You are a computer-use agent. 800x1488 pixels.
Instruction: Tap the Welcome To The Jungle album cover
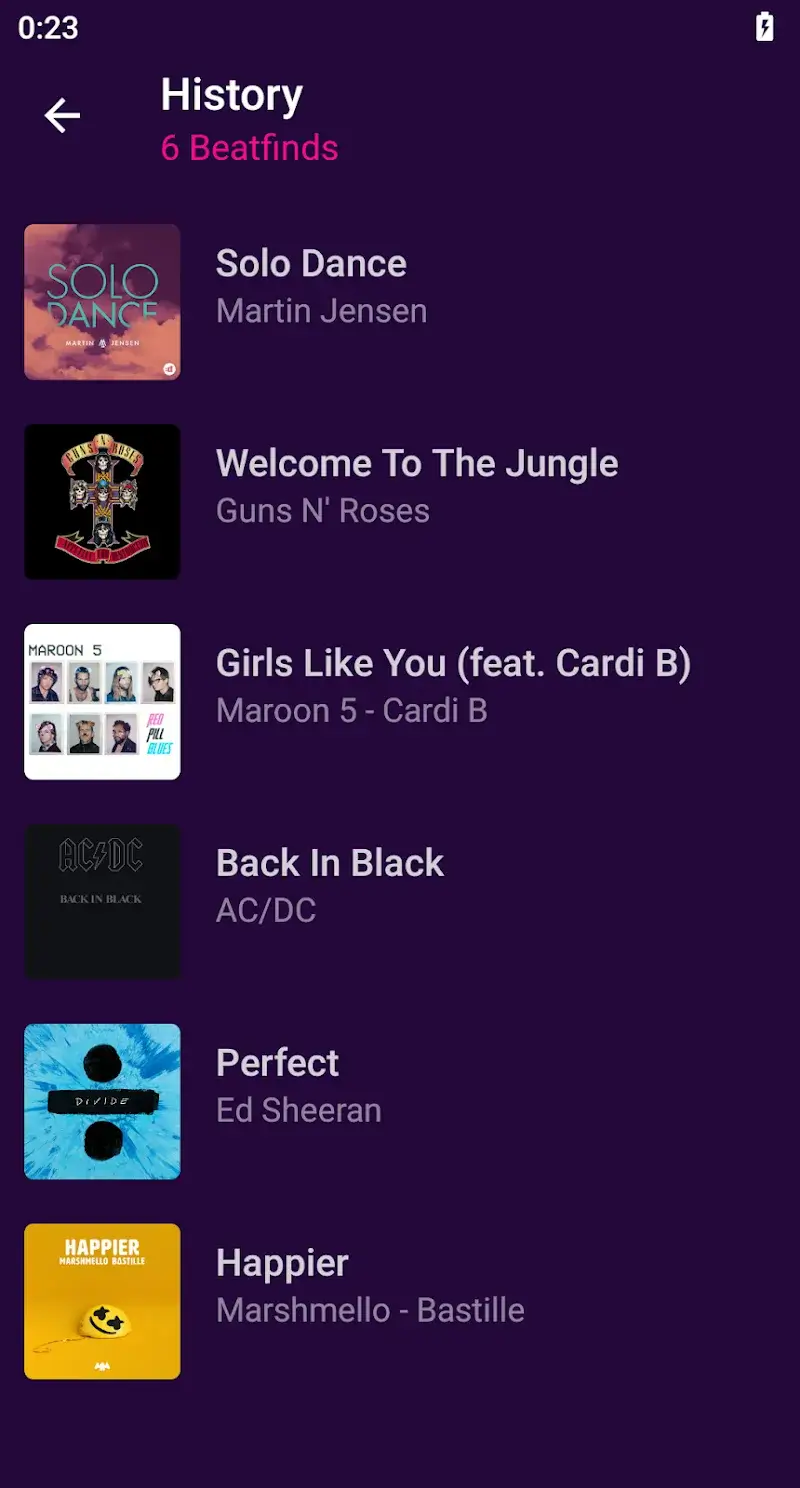(x=102, y=501)
